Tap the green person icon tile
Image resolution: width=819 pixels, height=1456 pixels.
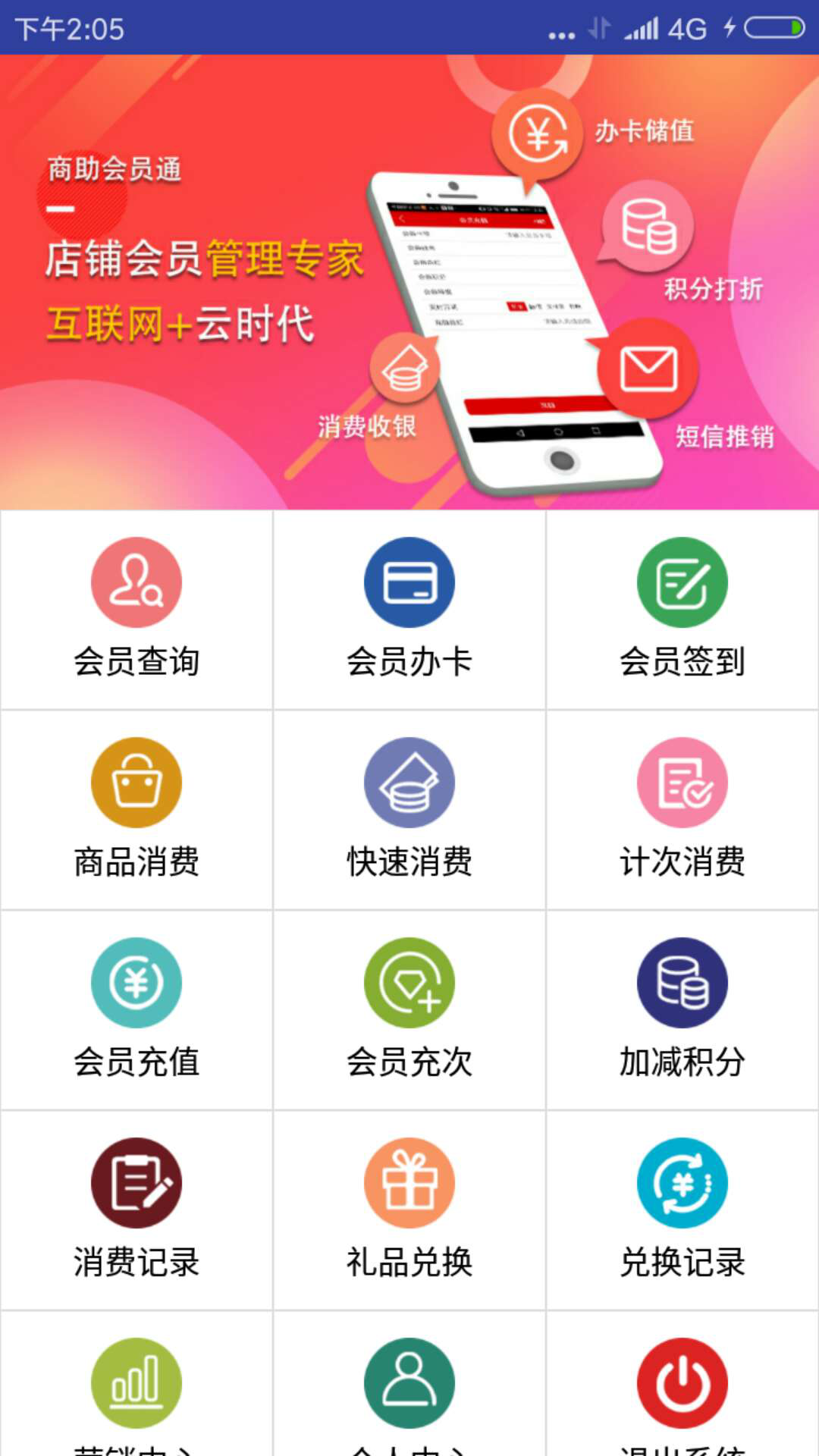coord(409,1384)
